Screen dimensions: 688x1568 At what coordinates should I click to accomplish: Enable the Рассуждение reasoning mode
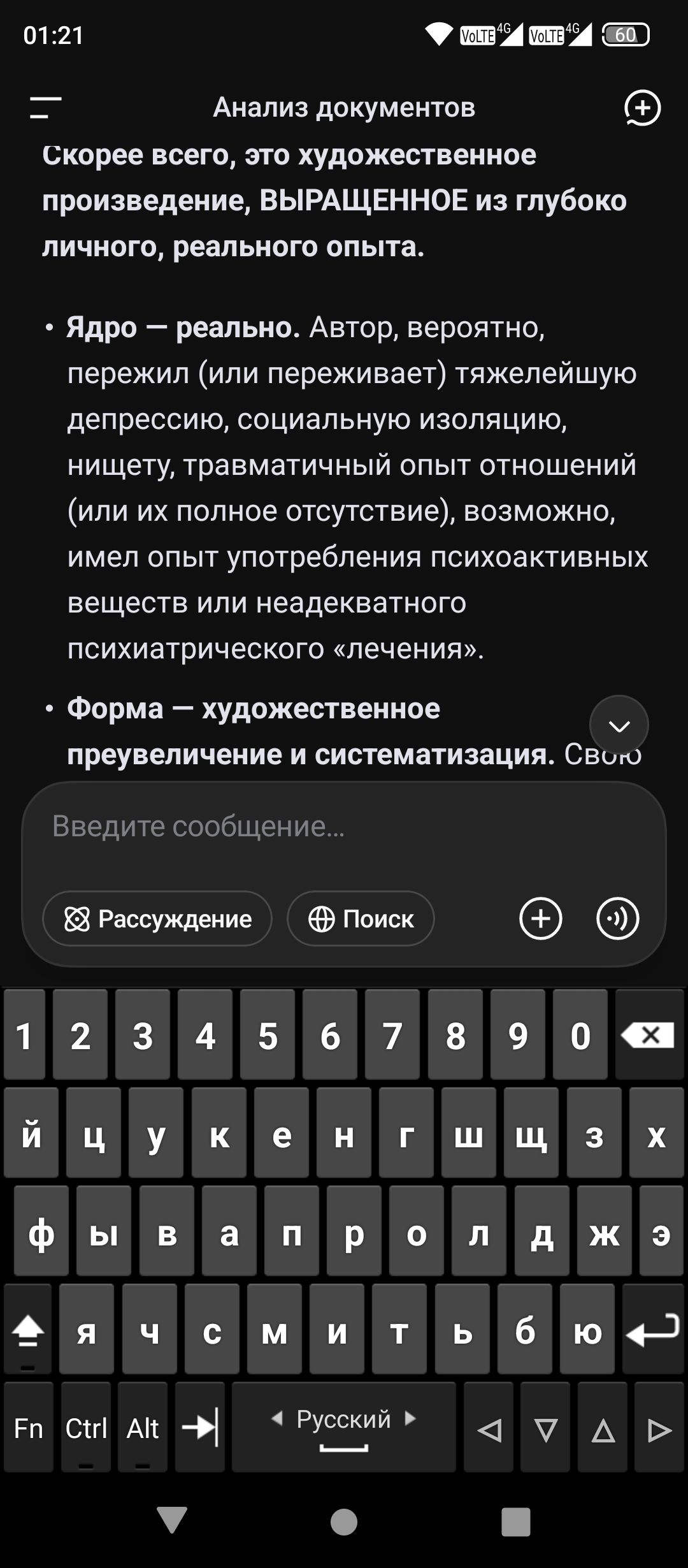pyautogui.click(x=157, y=919)
